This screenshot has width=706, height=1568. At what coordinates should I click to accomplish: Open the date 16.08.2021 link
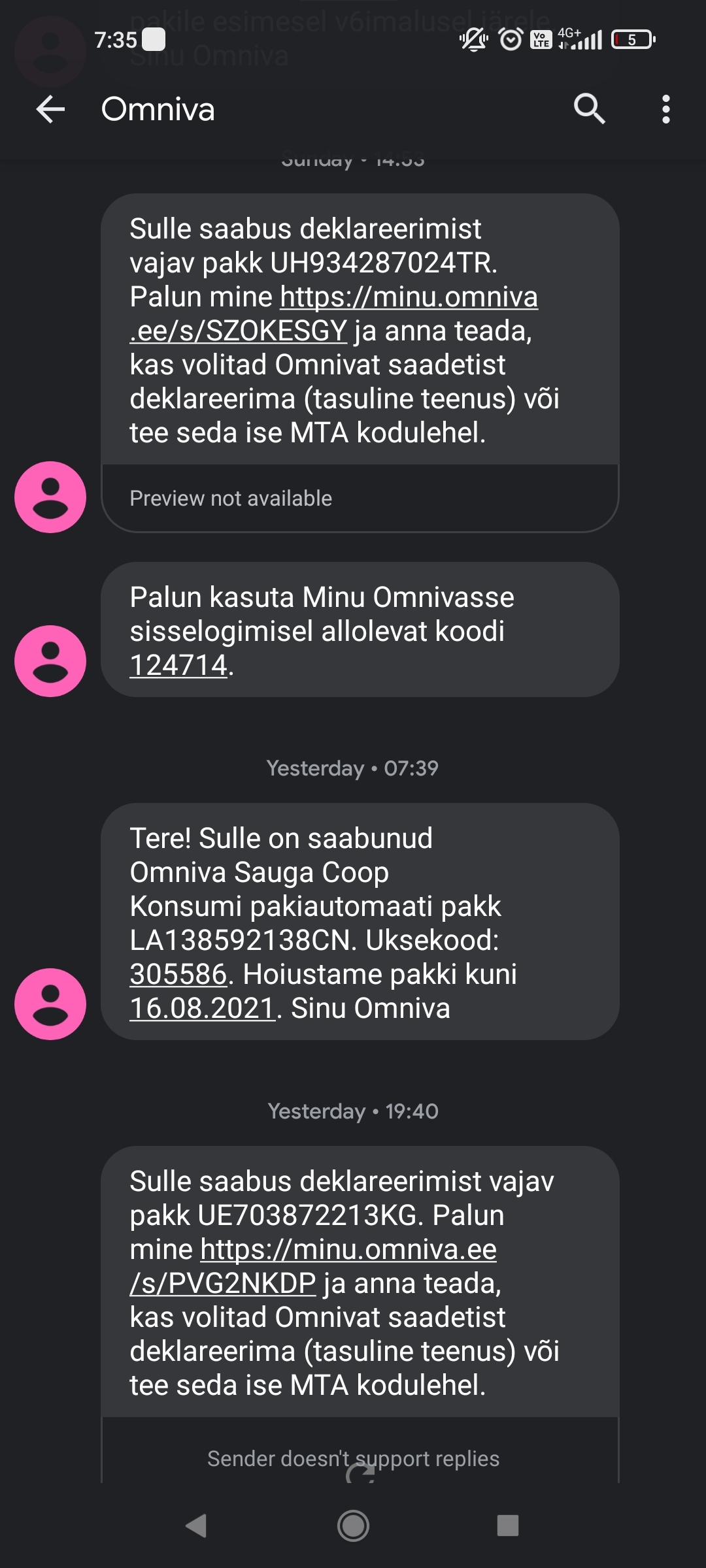(x=202, y=1008)
